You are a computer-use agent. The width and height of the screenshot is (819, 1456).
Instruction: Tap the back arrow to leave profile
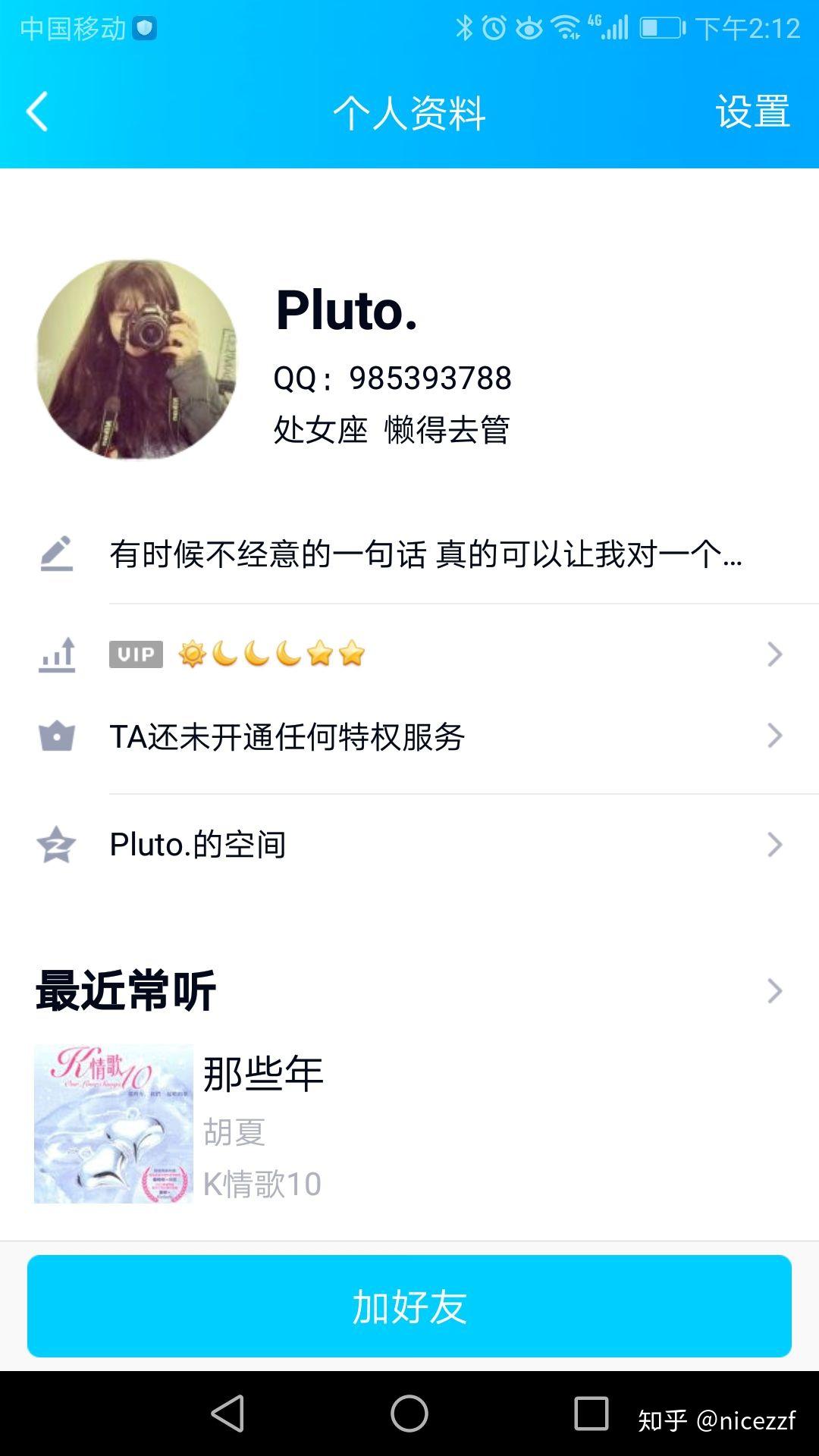tap(34, 111)
